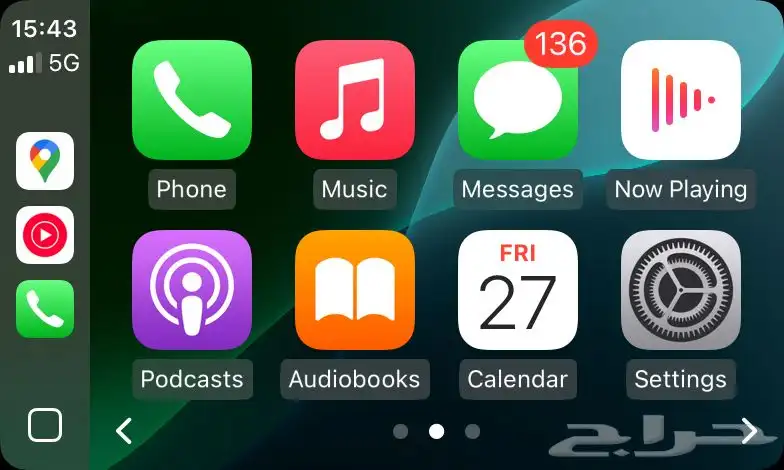Open Google Maps from the sidebar
The image size is (784, 470).
[45, 160]
